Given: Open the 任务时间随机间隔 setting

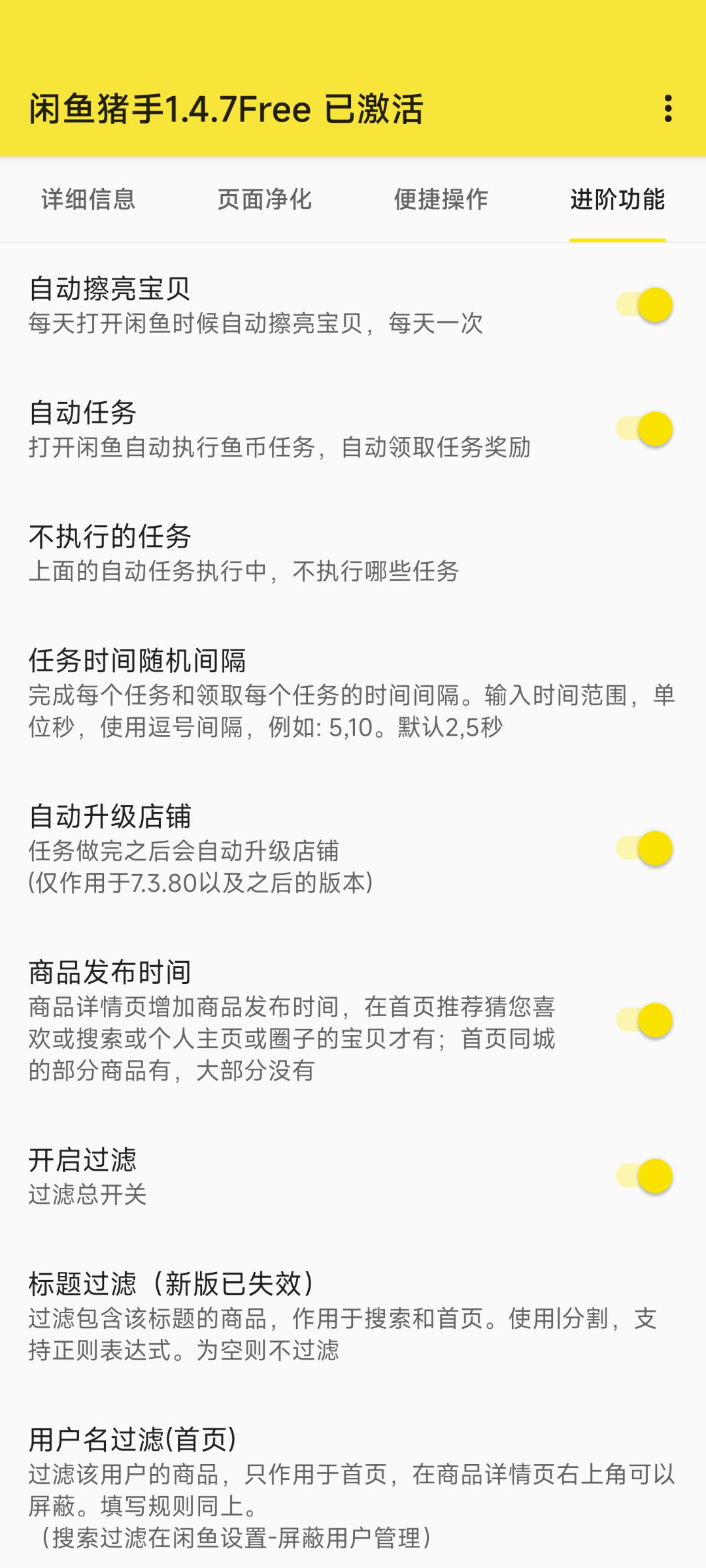Looking at the screenshot, I should (353, 693).
